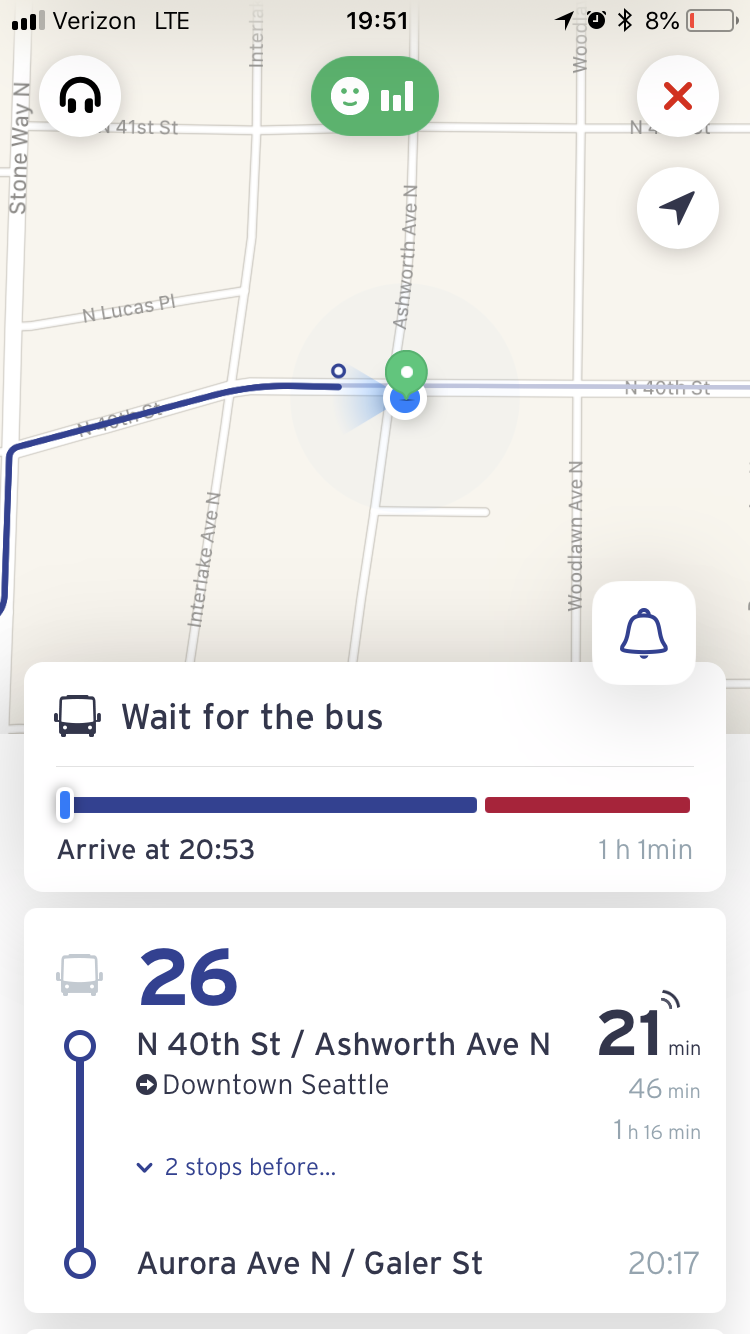Open the Wait for the bus card
Viewport: 750px width, 1334px height.
374,776
